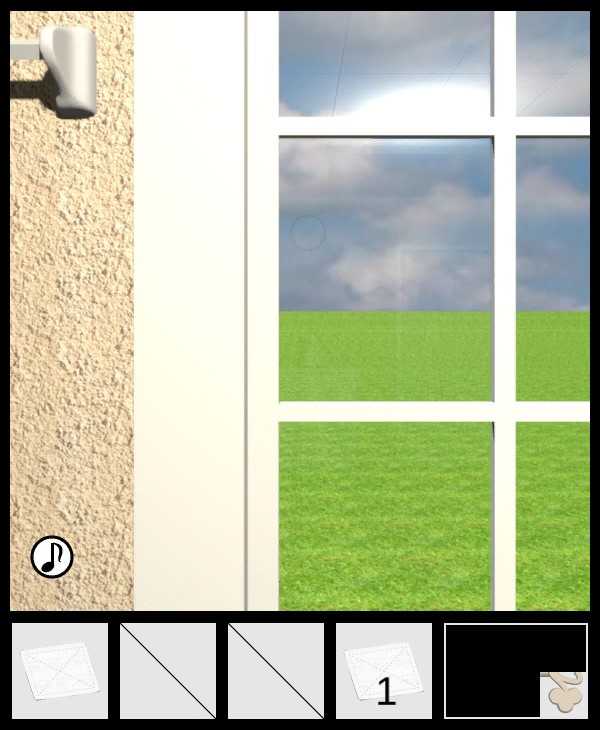This screenshot has height=730, width=600.
Task: Select the cloth in the first inventory slot
Action: click(x=60, y=671)
